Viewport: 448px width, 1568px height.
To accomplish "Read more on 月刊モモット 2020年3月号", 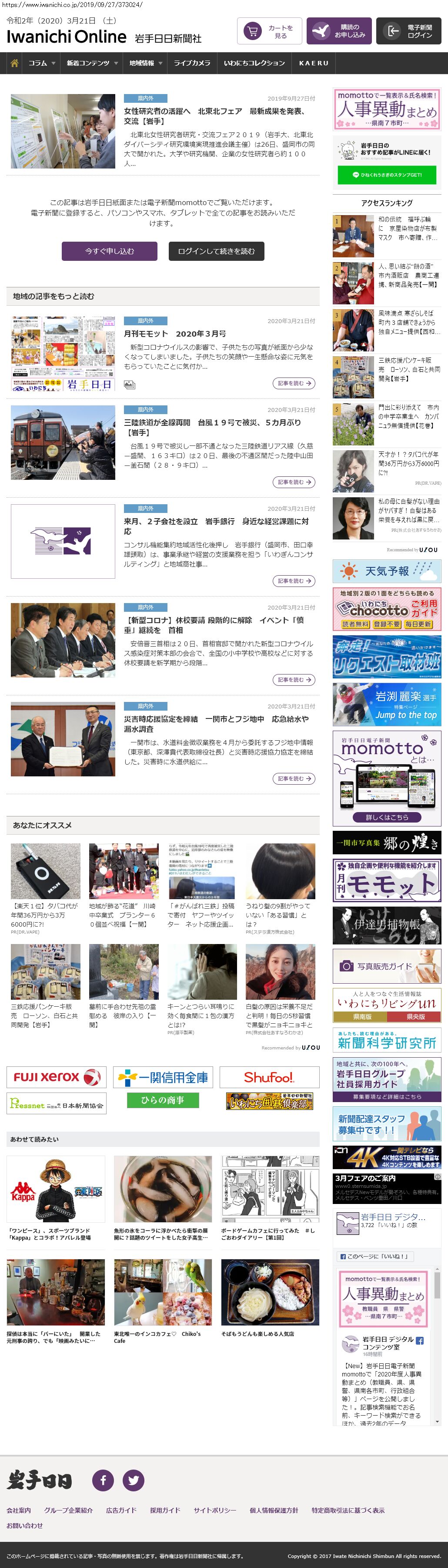I will point(294,384).
